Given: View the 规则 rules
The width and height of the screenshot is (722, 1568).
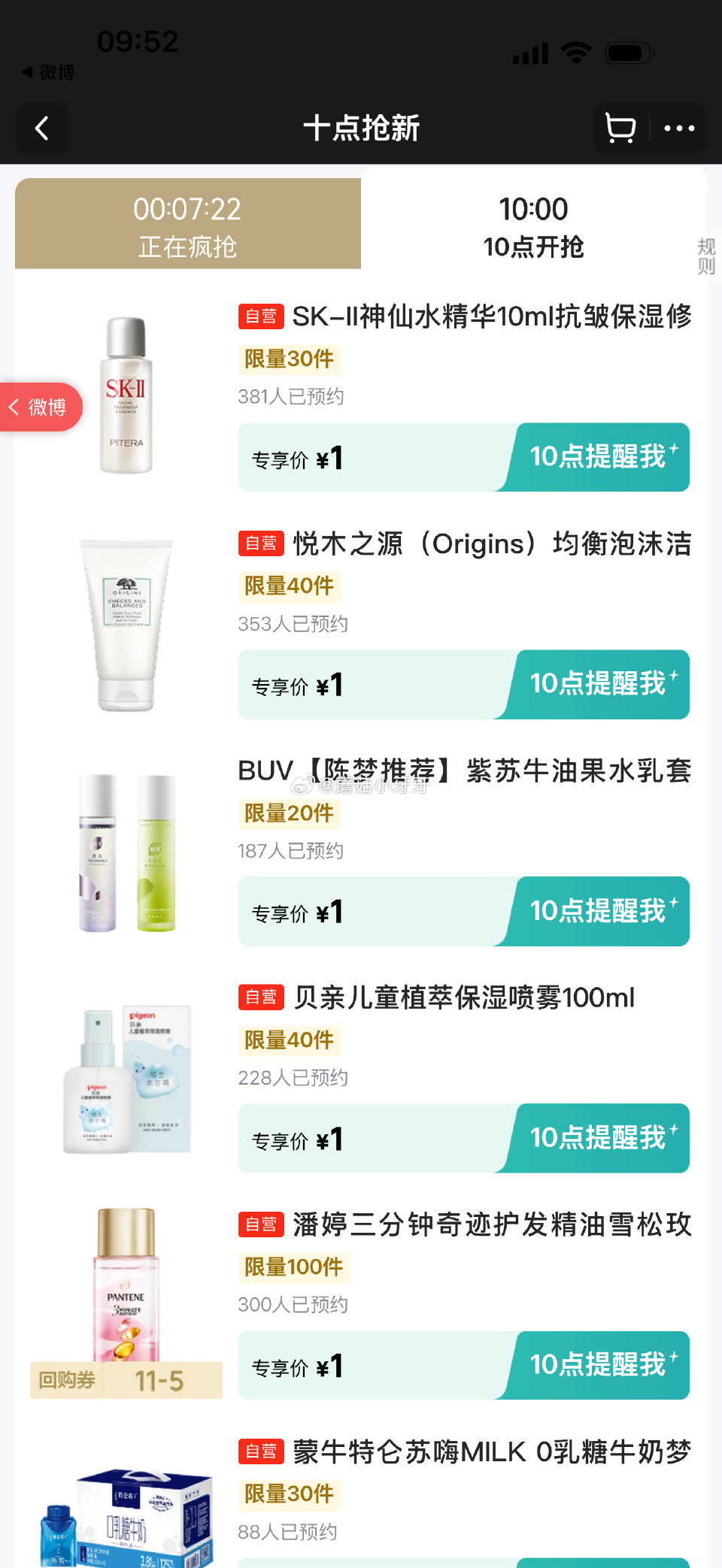Looking at the screenshot, I should point(706,256).
